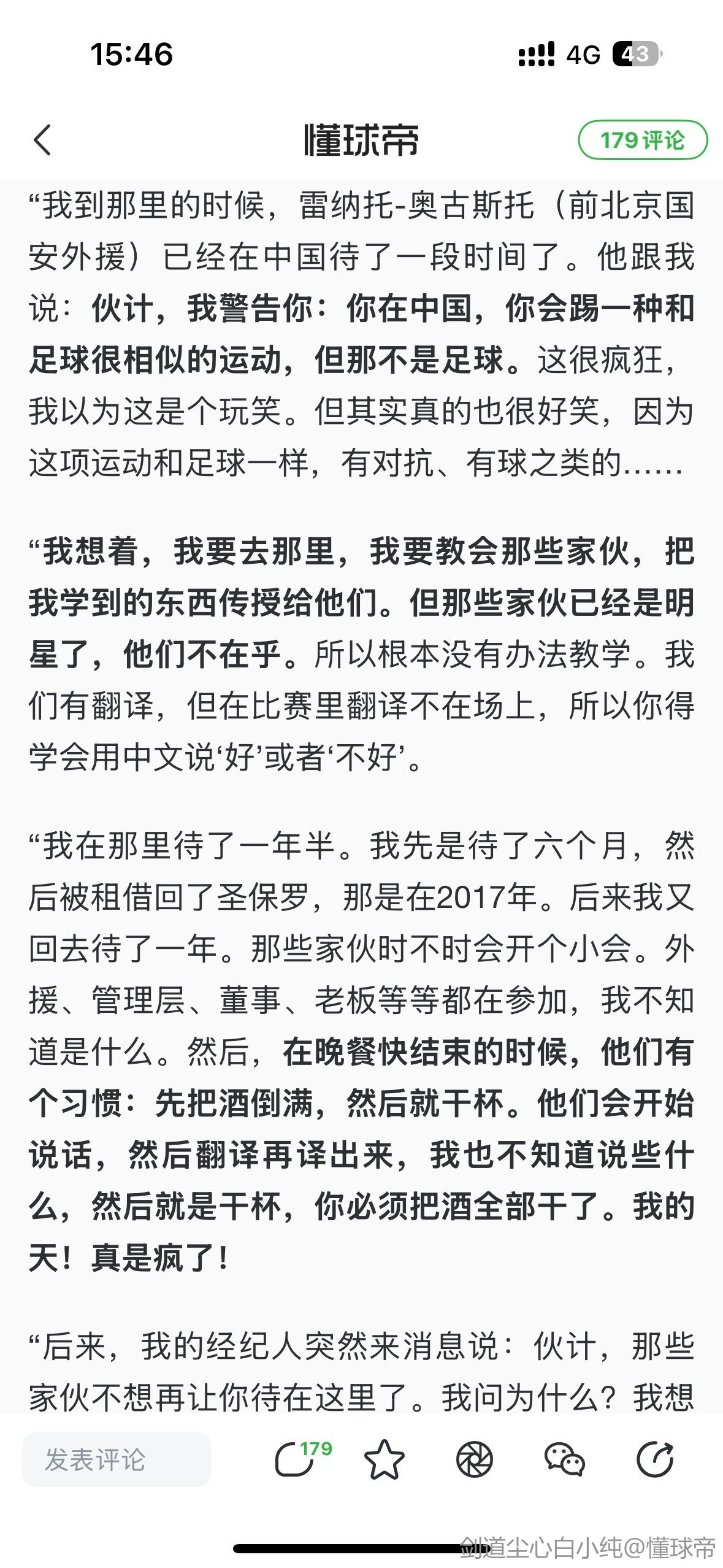
Task: Share to WeChat Moments
Action: click(x=474, y=1459)
